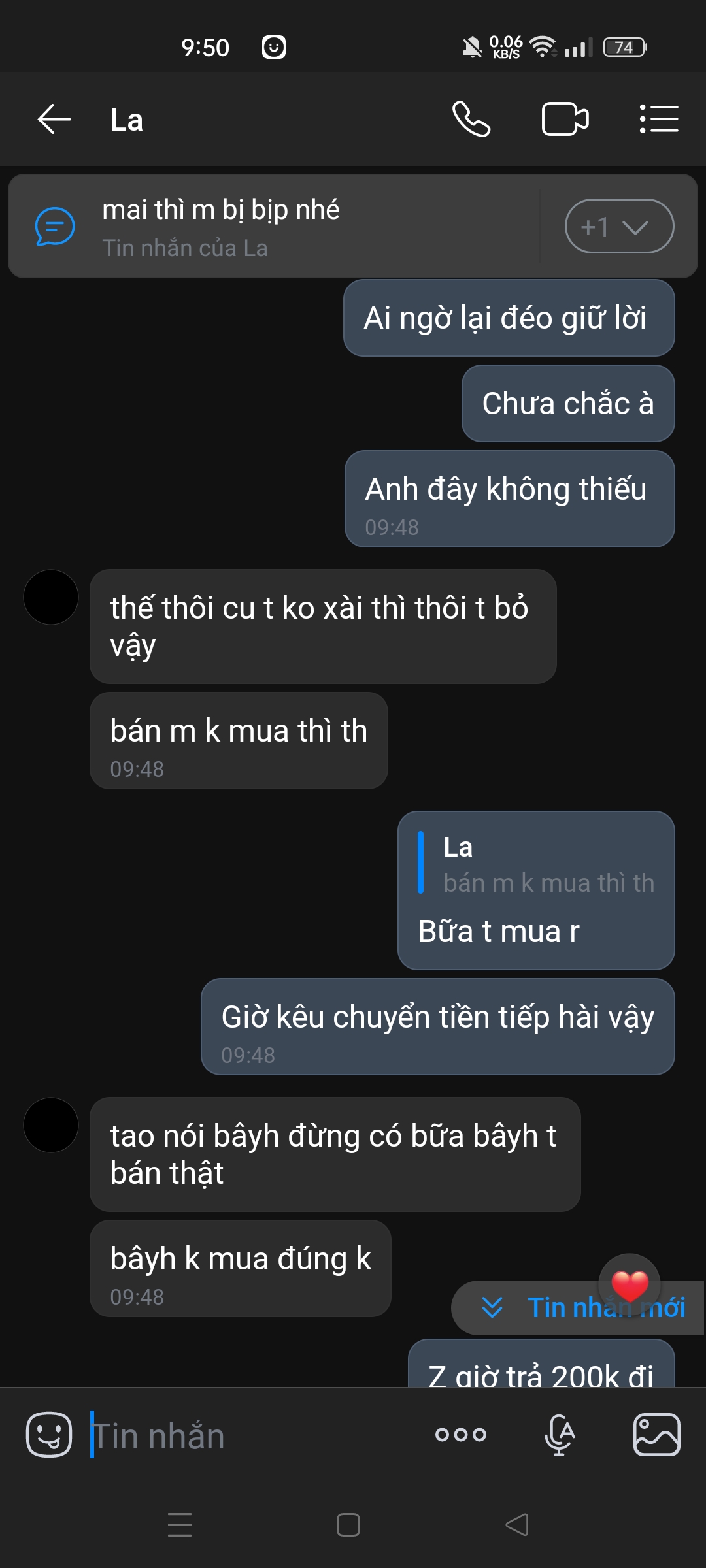Tap the system home button
706x1568 pixels.
pos(348,1525)
